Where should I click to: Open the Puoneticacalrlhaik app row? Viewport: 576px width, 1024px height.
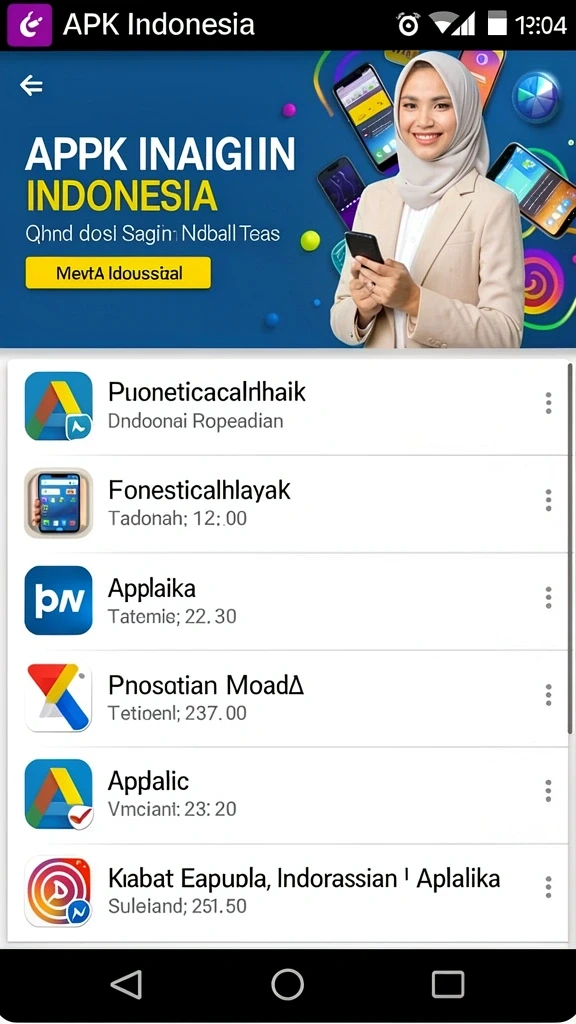pyautogui.click(x=288, y=406)
